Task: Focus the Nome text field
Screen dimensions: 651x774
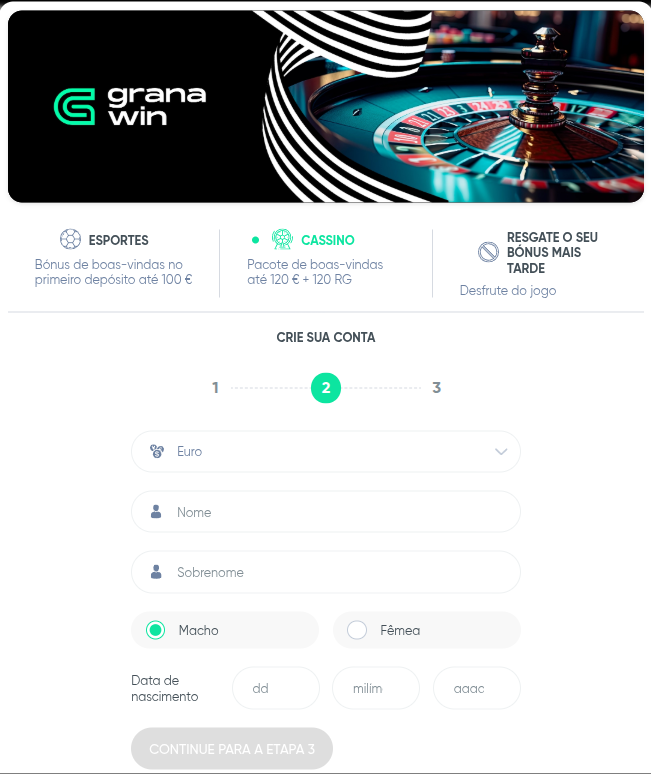Action: tap(325, 512)
